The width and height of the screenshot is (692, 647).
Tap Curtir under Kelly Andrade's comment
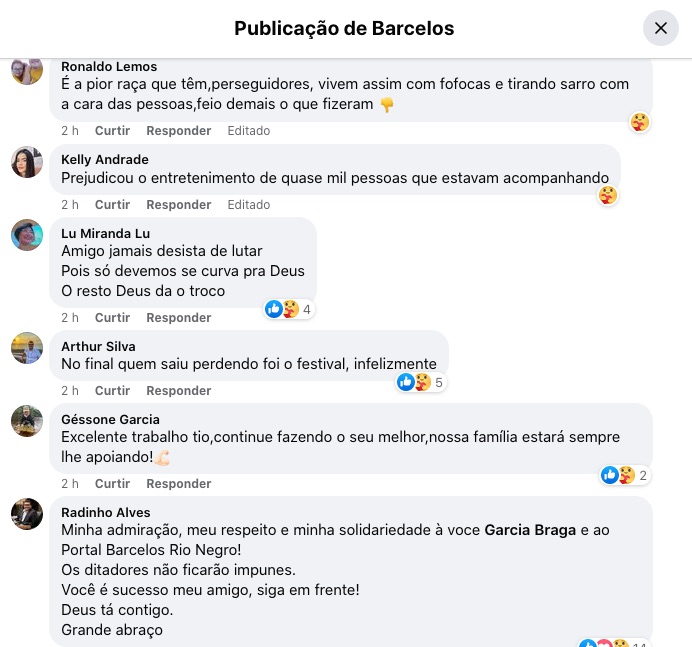(112, 205)
